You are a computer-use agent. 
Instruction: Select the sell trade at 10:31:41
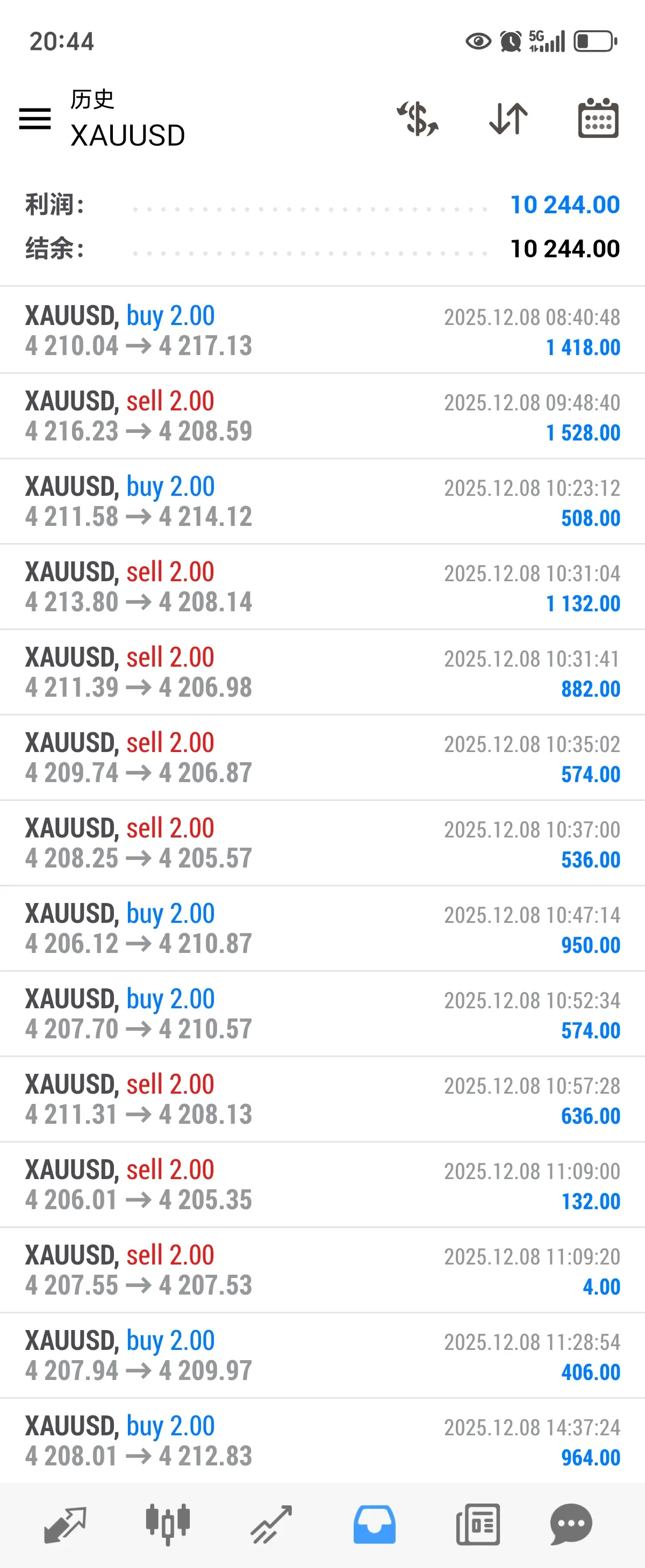tap(322, 672)
